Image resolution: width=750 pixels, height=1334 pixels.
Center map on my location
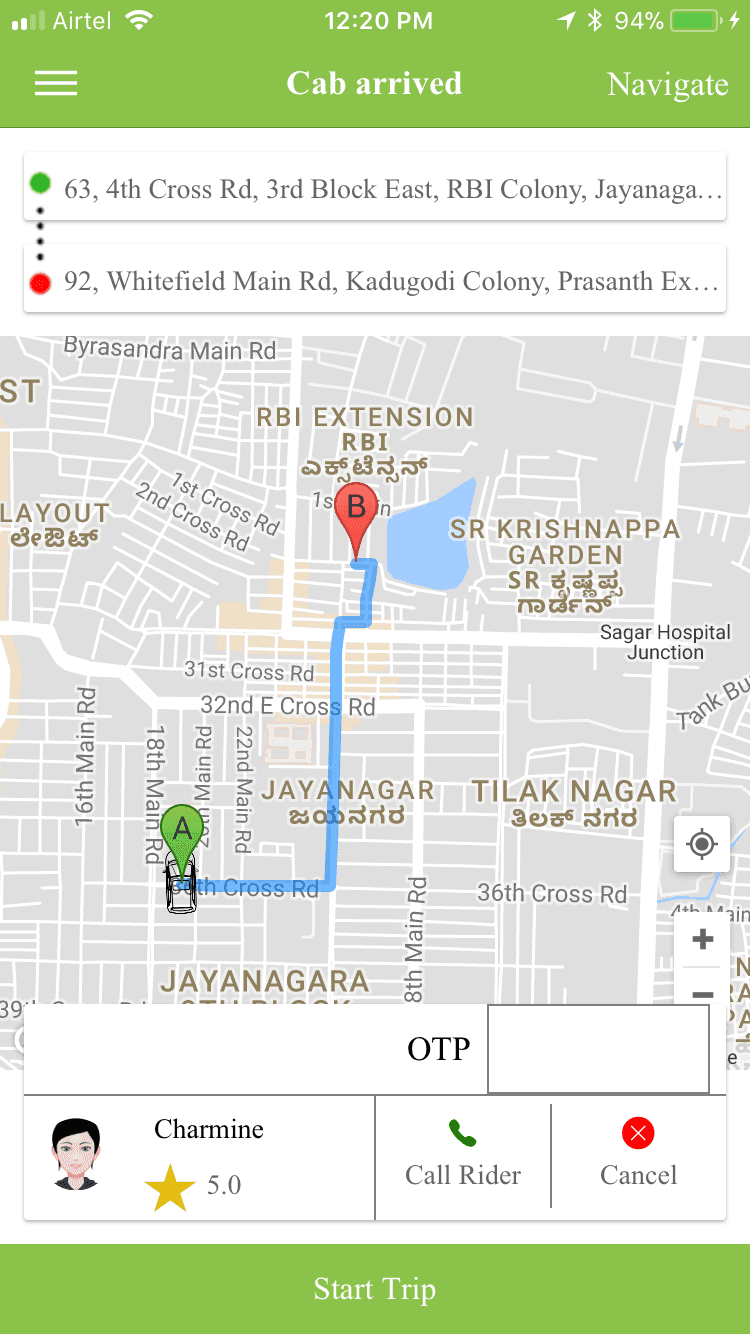[x=702, y=844]
